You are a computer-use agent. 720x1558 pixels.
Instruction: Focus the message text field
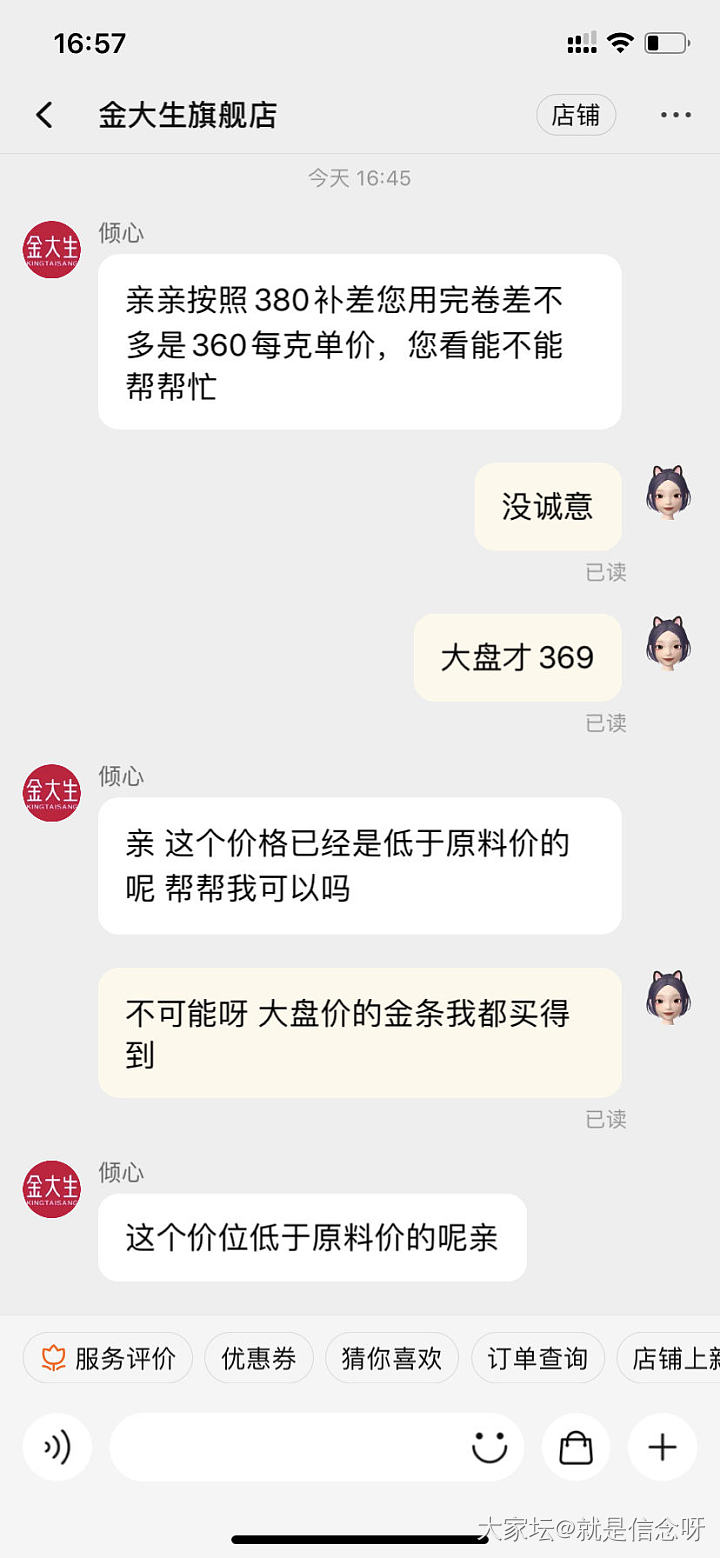coord(285,1447)
